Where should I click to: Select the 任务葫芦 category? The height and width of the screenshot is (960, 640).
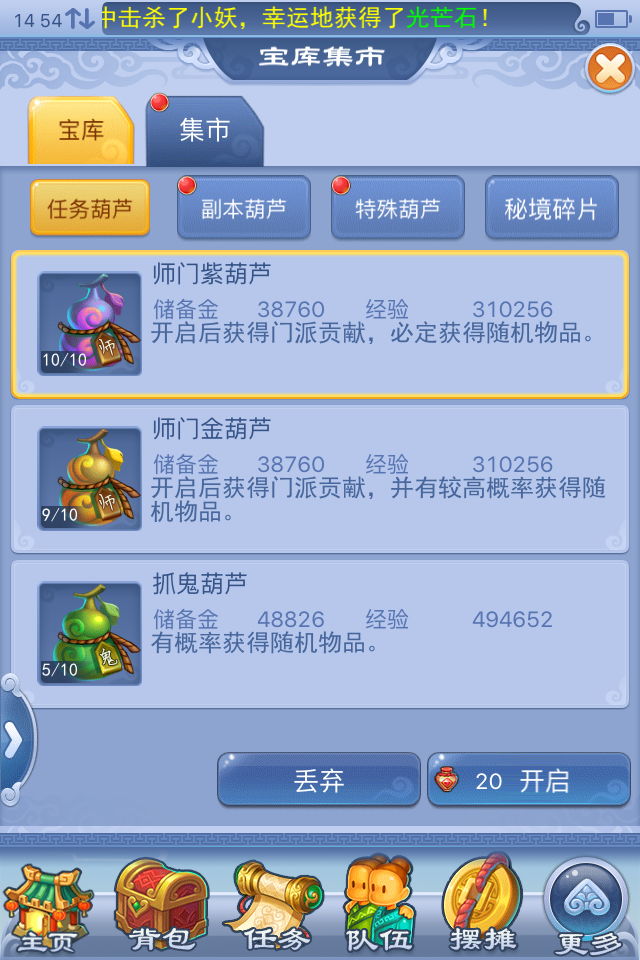[x=90, y=208]
